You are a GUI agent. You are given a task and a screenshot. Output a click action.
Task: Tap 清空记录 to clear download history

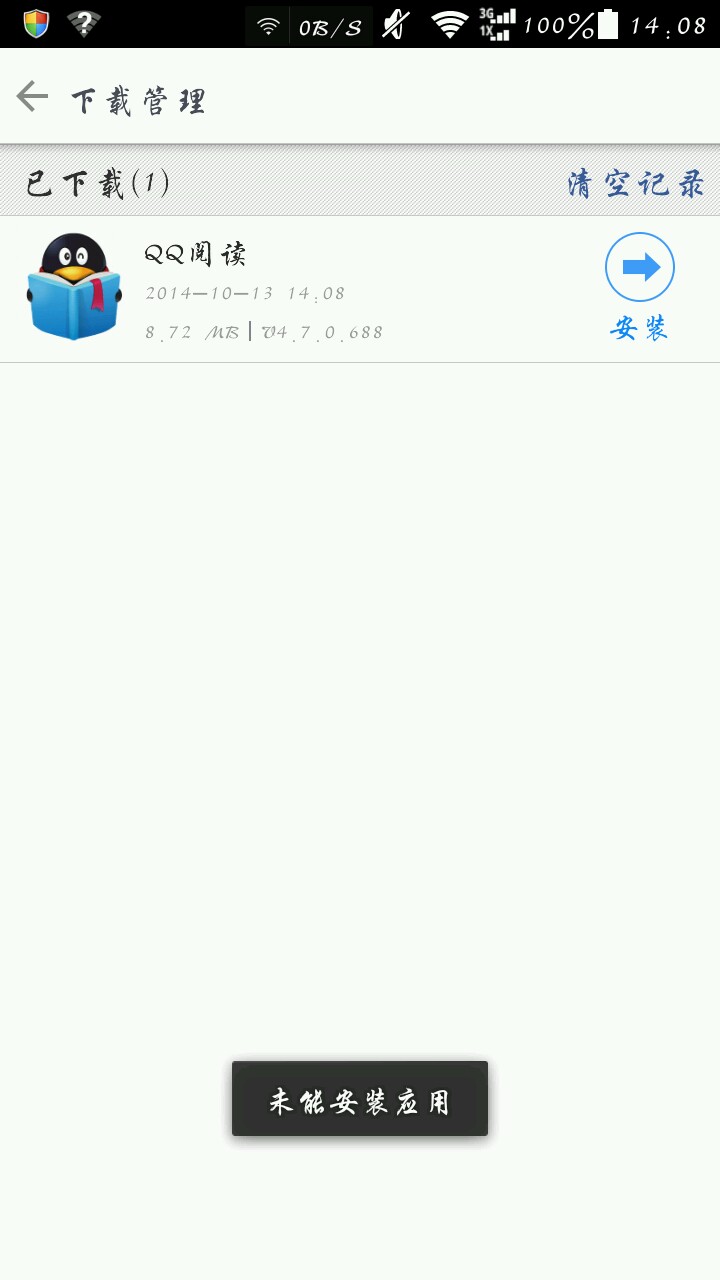coord(636,183)
